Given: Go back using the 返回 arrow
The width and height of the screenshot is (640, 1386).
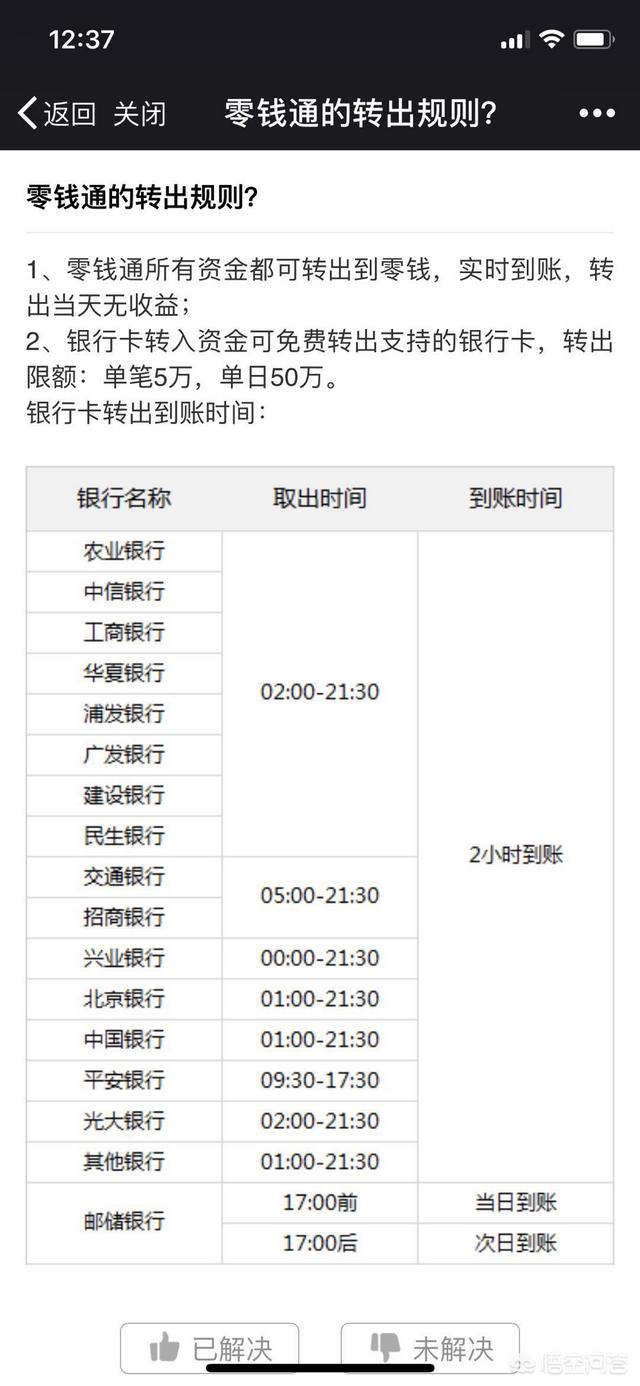Looking at the screenshot, I should click(55, 113).
